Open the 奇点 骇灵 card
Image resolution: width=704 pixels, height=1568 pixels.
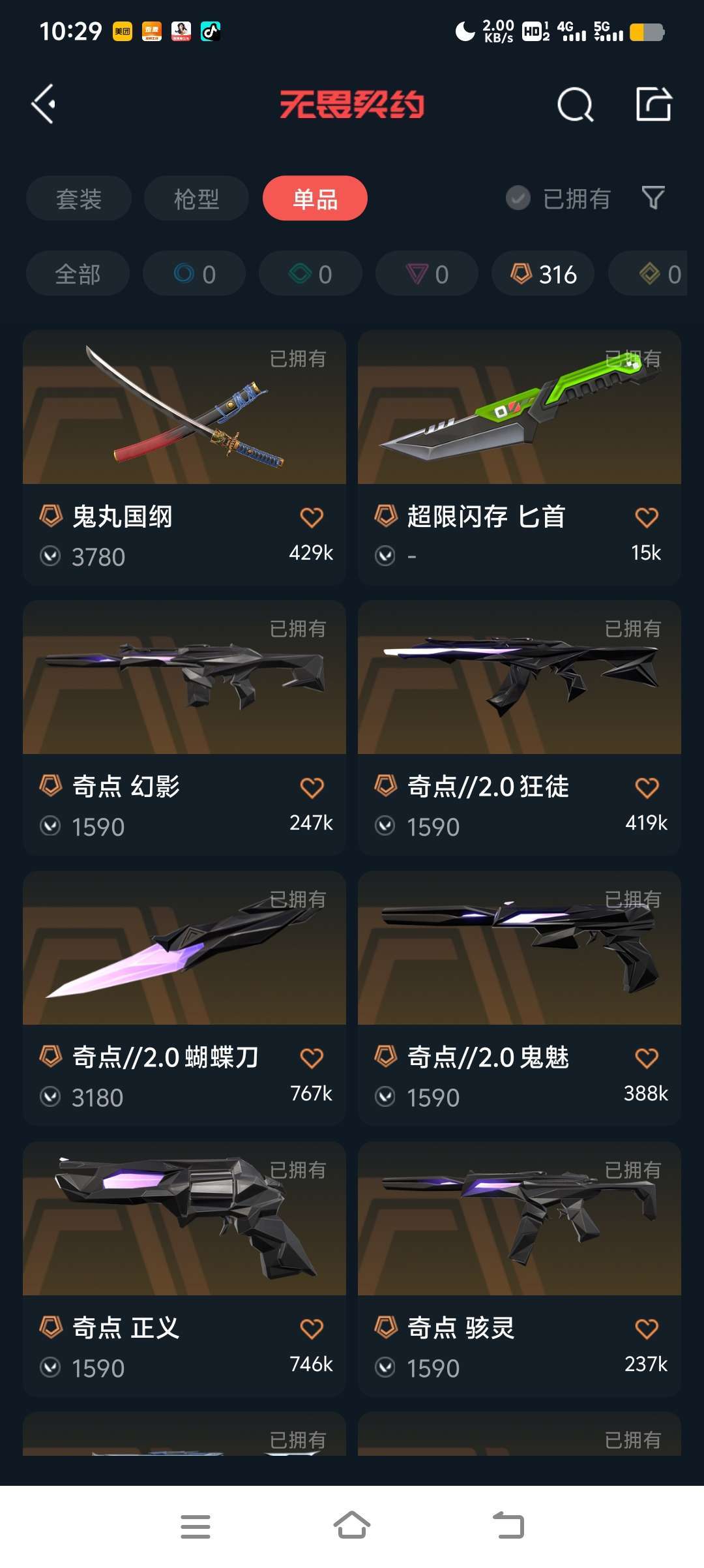[x=520, y=1269]
